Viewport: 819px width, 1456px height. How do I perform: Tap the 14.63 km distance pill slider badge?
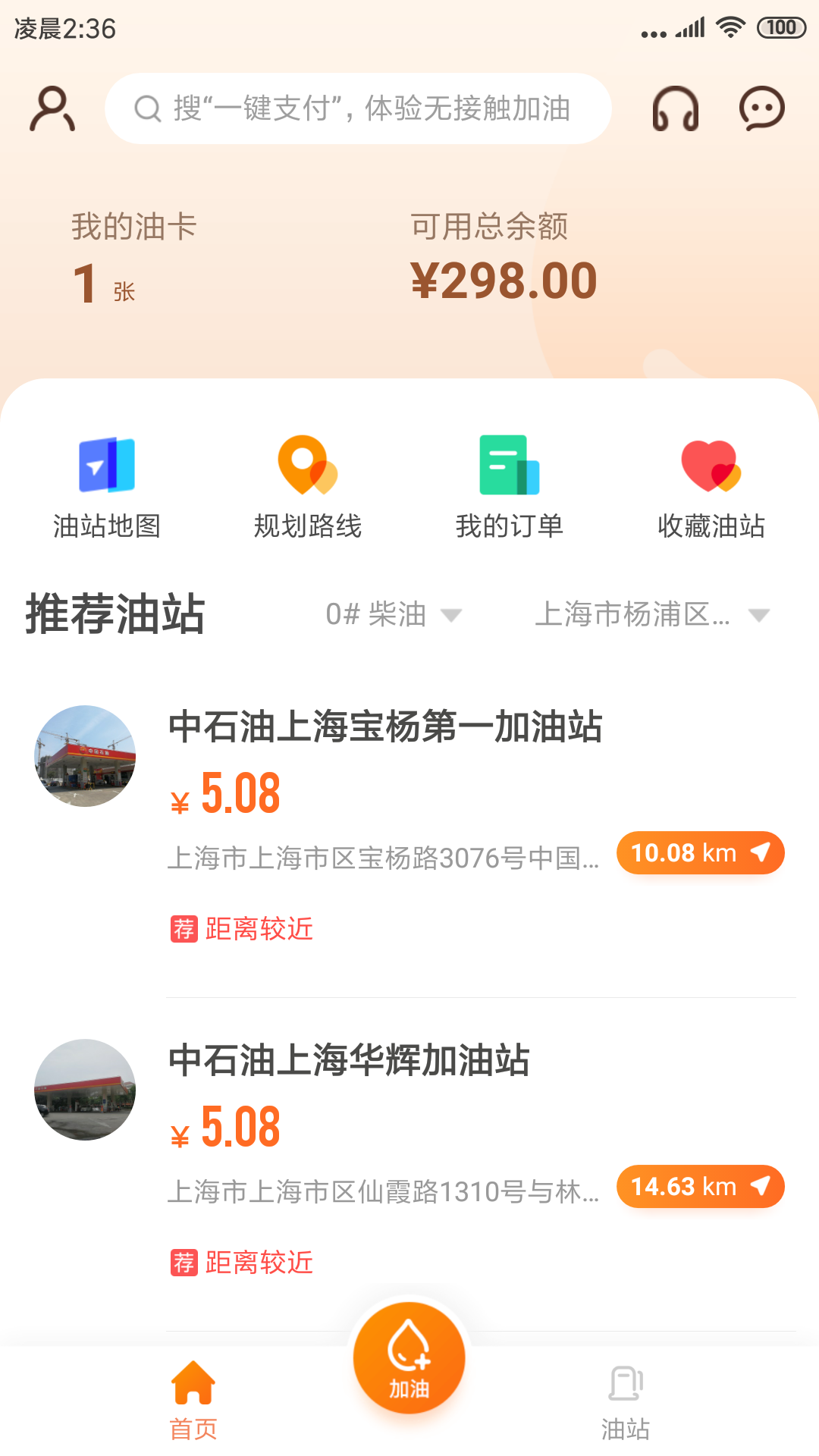699,1186
